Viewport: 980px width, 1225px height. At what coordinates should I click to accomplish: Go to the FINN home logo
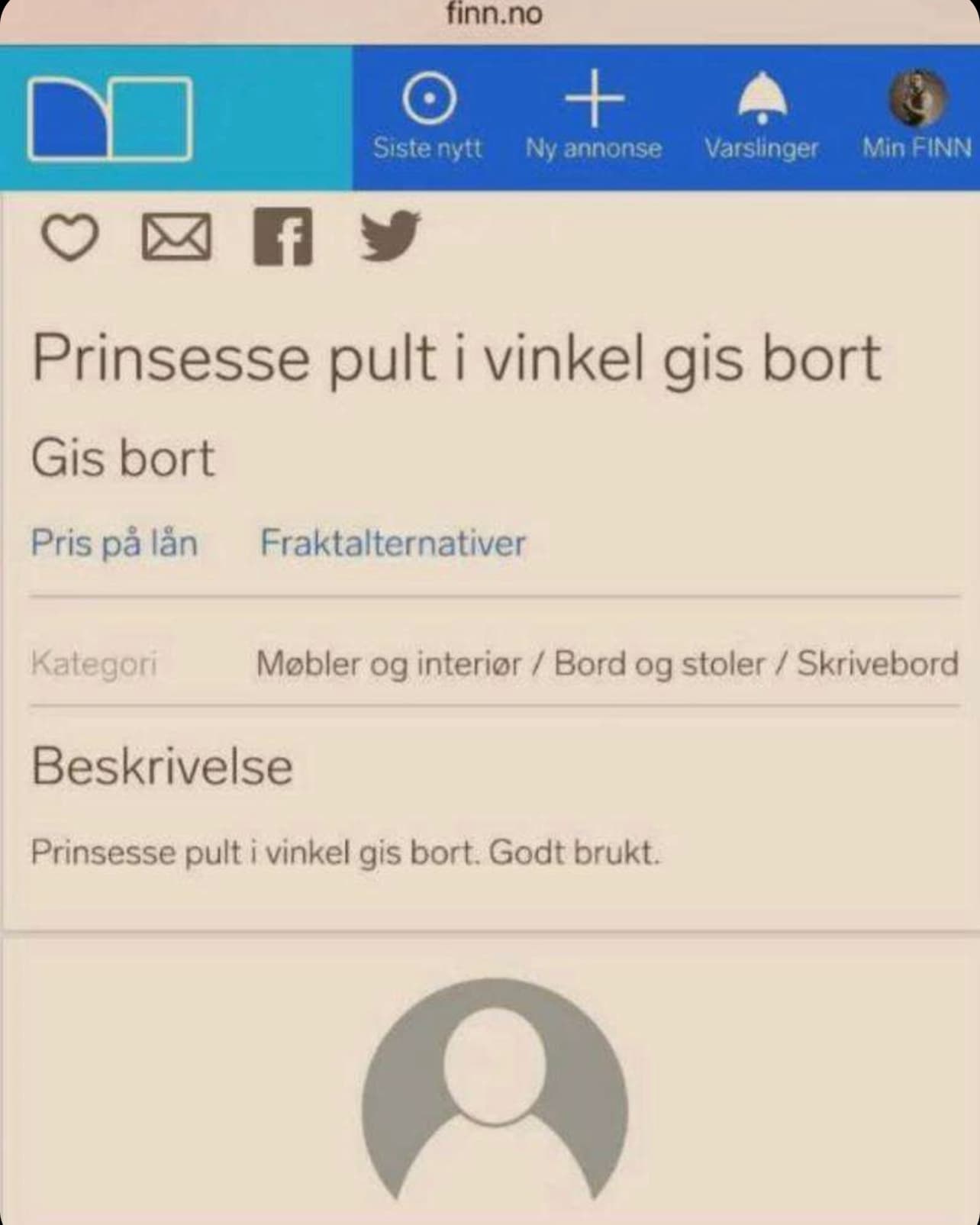pos(110,118)
